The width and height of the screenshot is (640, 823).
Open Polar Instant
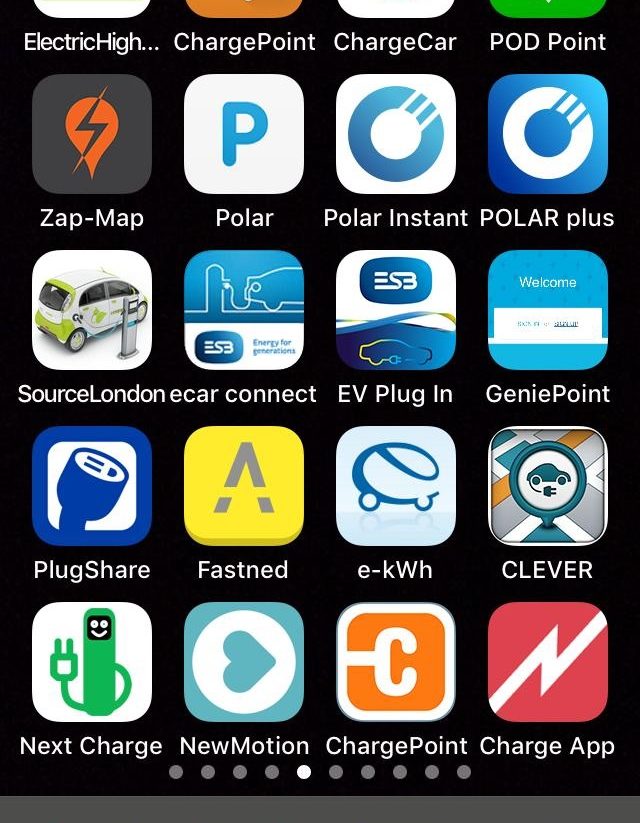click(396, 134)
